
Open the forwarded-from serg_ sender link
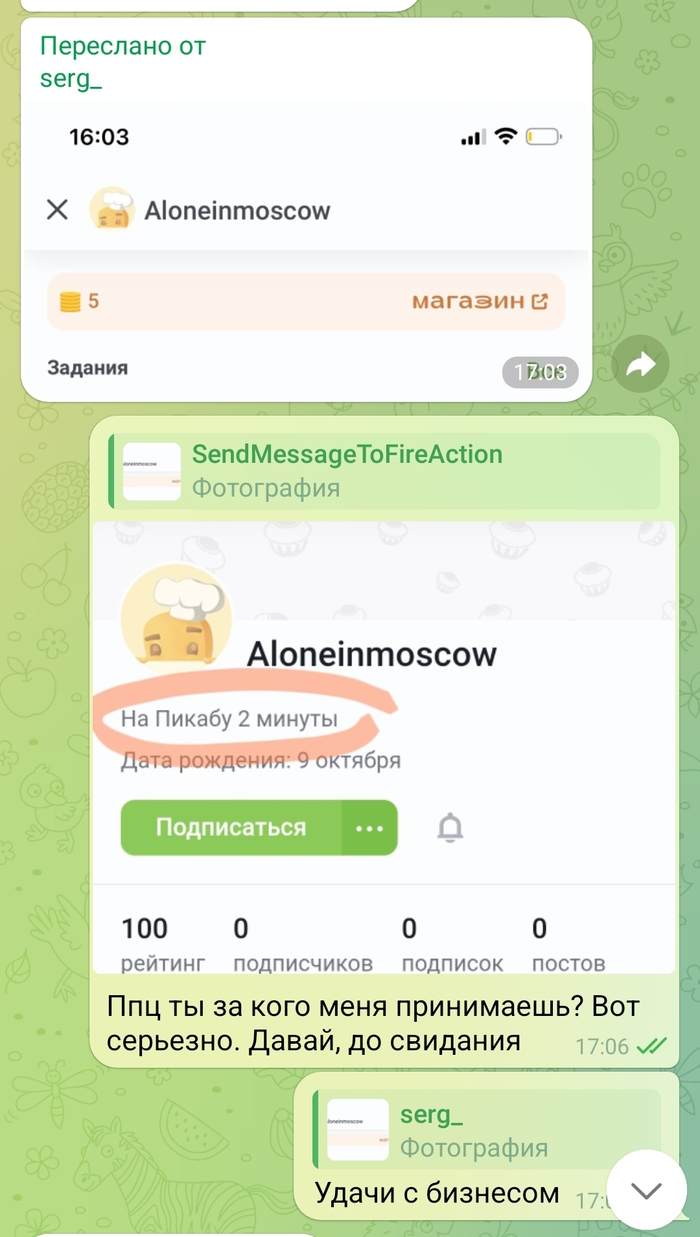71,79
